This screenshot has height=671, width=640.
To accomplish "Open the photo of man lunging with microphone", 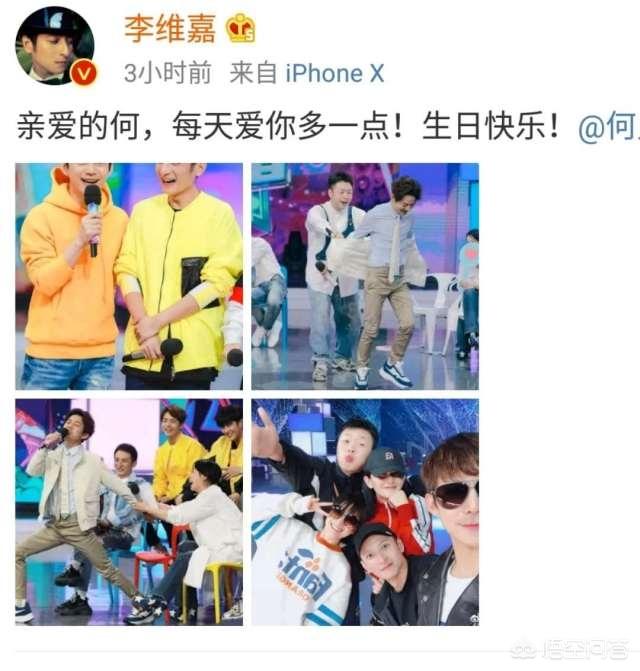I will point(128,512).
